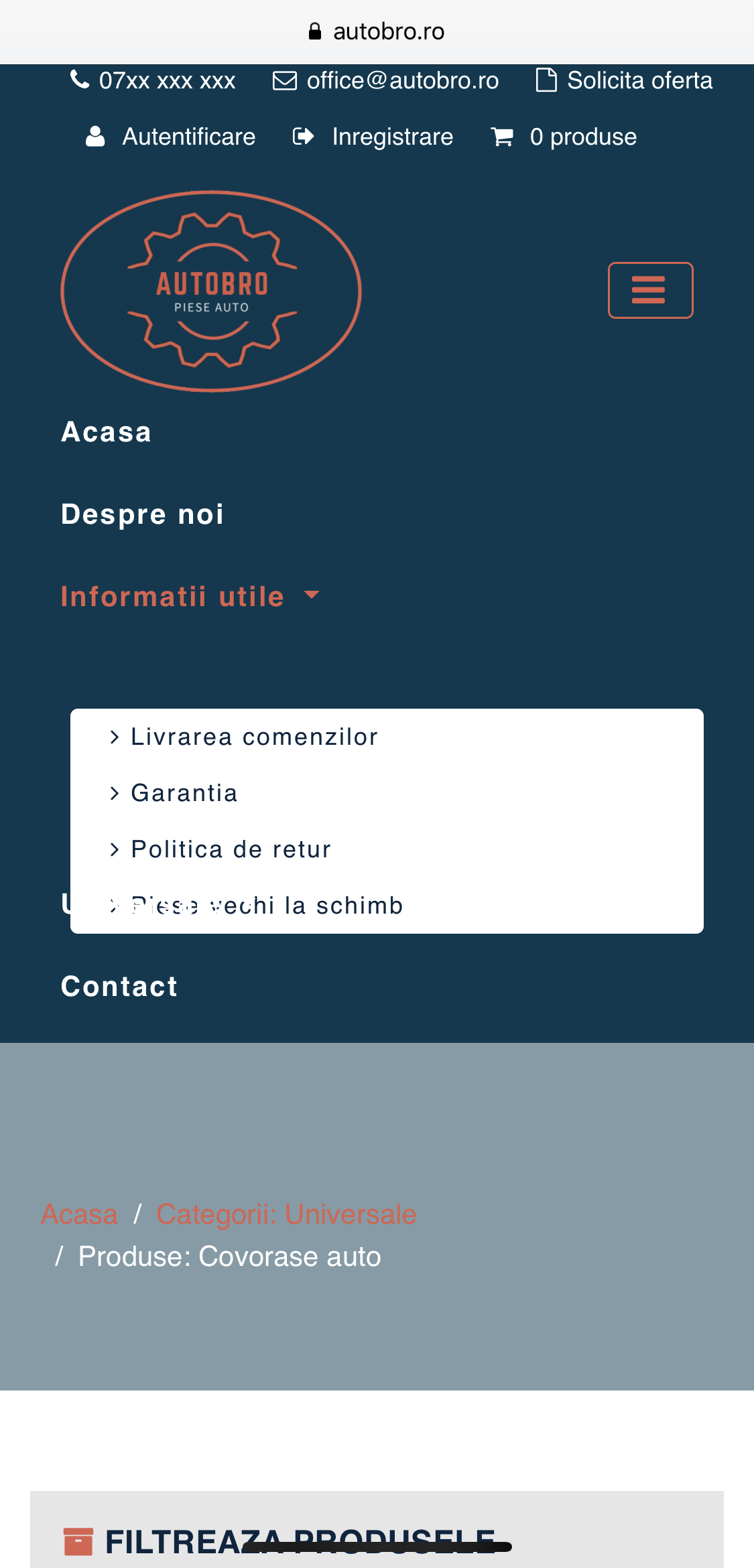This screenshot has height=1568, width=754.
Task: Tap the hamburger menu button
Action: (650, 290)
